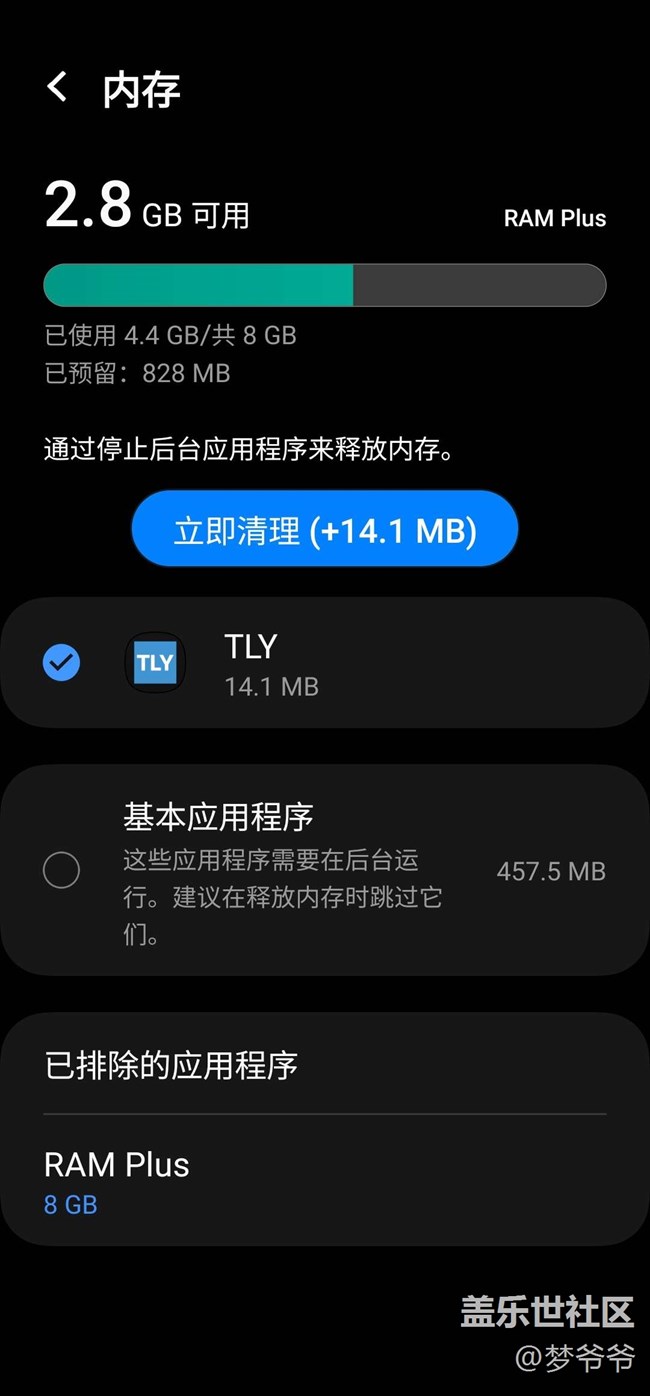Open 已排除的应用程序 list
The image size is (650, 1396).
tap(172, 1065)
